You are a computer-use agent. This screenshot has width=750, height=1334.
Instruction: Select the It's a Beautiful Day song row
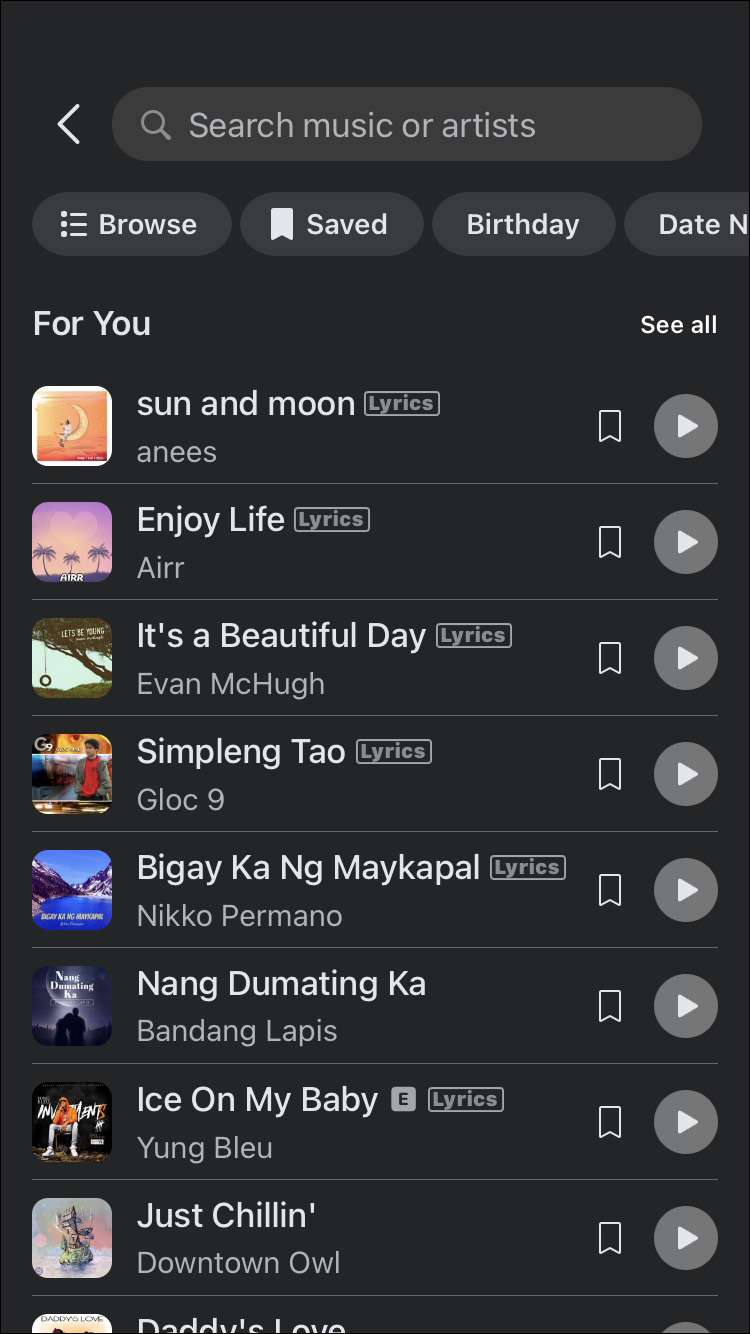[x=300, y=658]
